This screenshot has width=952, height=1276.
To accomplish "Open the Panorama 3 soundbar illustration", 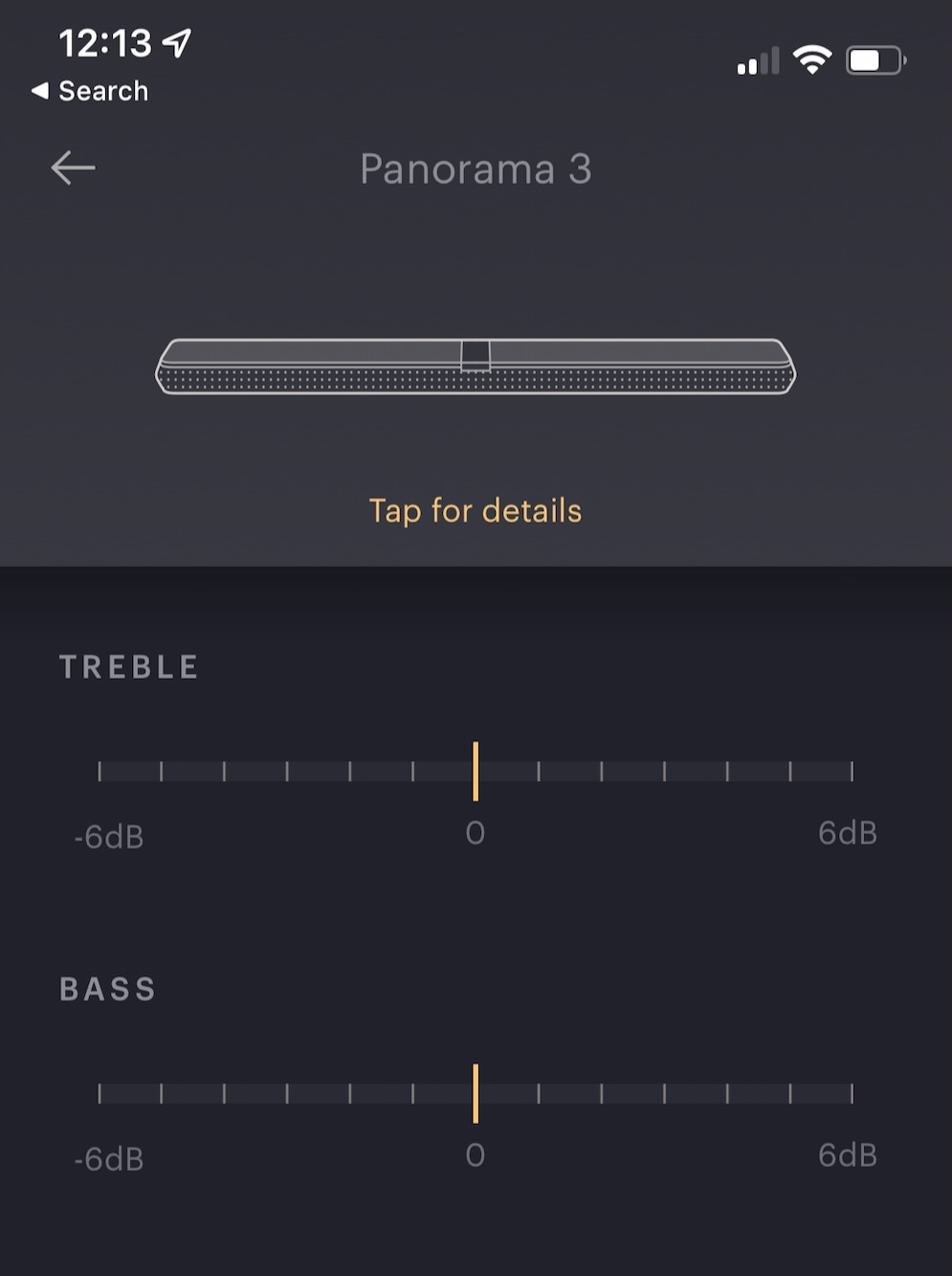I will (x=476, y=367).
